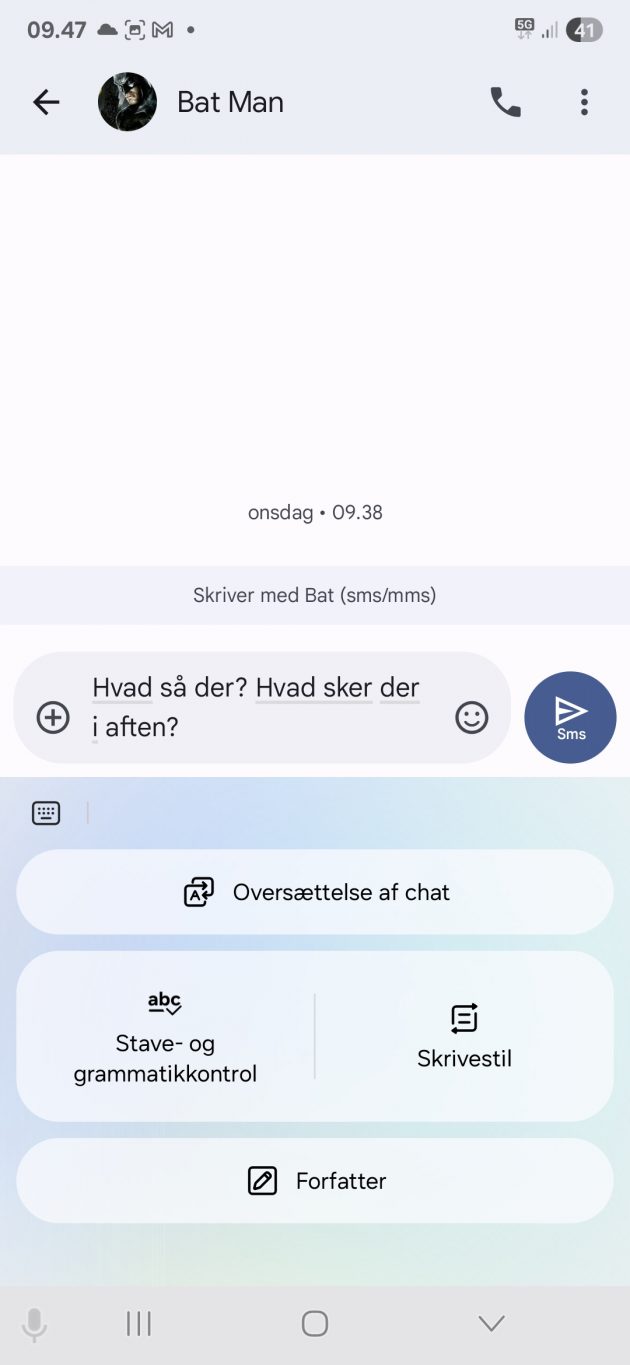The height and width of the screenshot is (1365, 630).
Task: Open Oversættelse af chat
Action: click(x=315, y=892)
